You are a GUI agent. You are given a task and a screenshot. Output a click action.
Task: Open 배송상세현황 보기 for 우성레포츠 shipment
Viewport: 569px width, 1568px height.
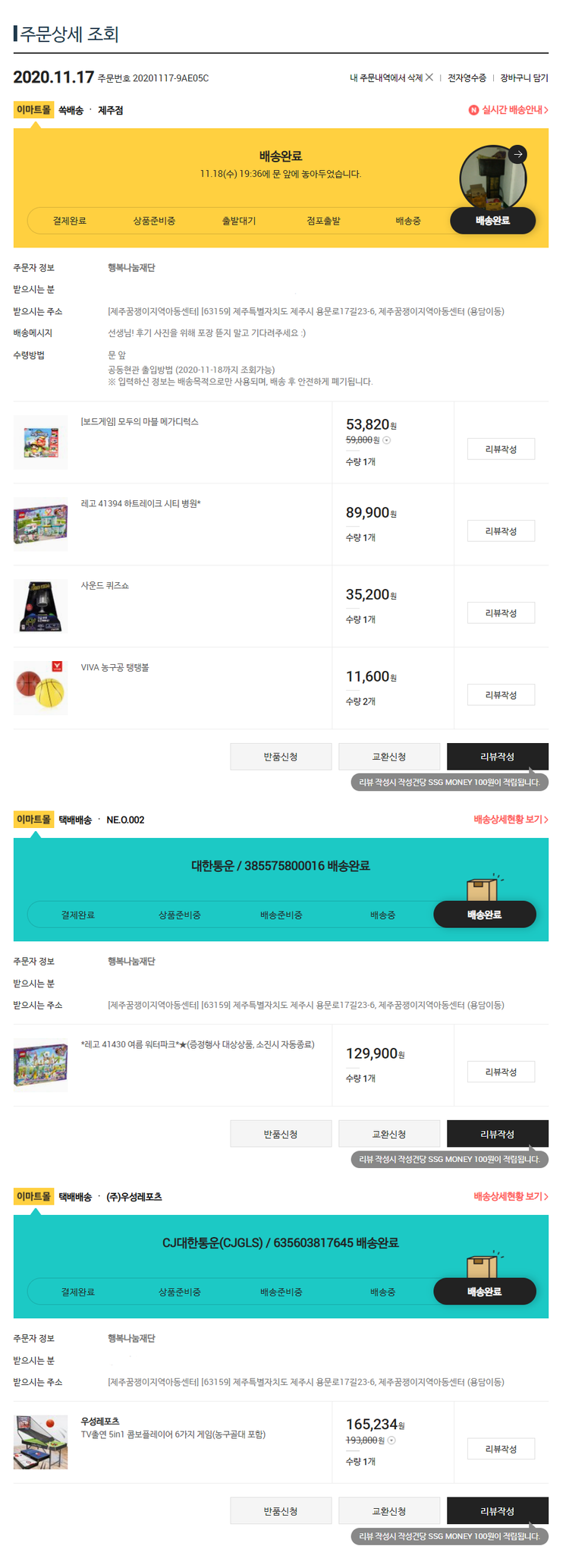pyautogui.click(x=511, y=1197)
